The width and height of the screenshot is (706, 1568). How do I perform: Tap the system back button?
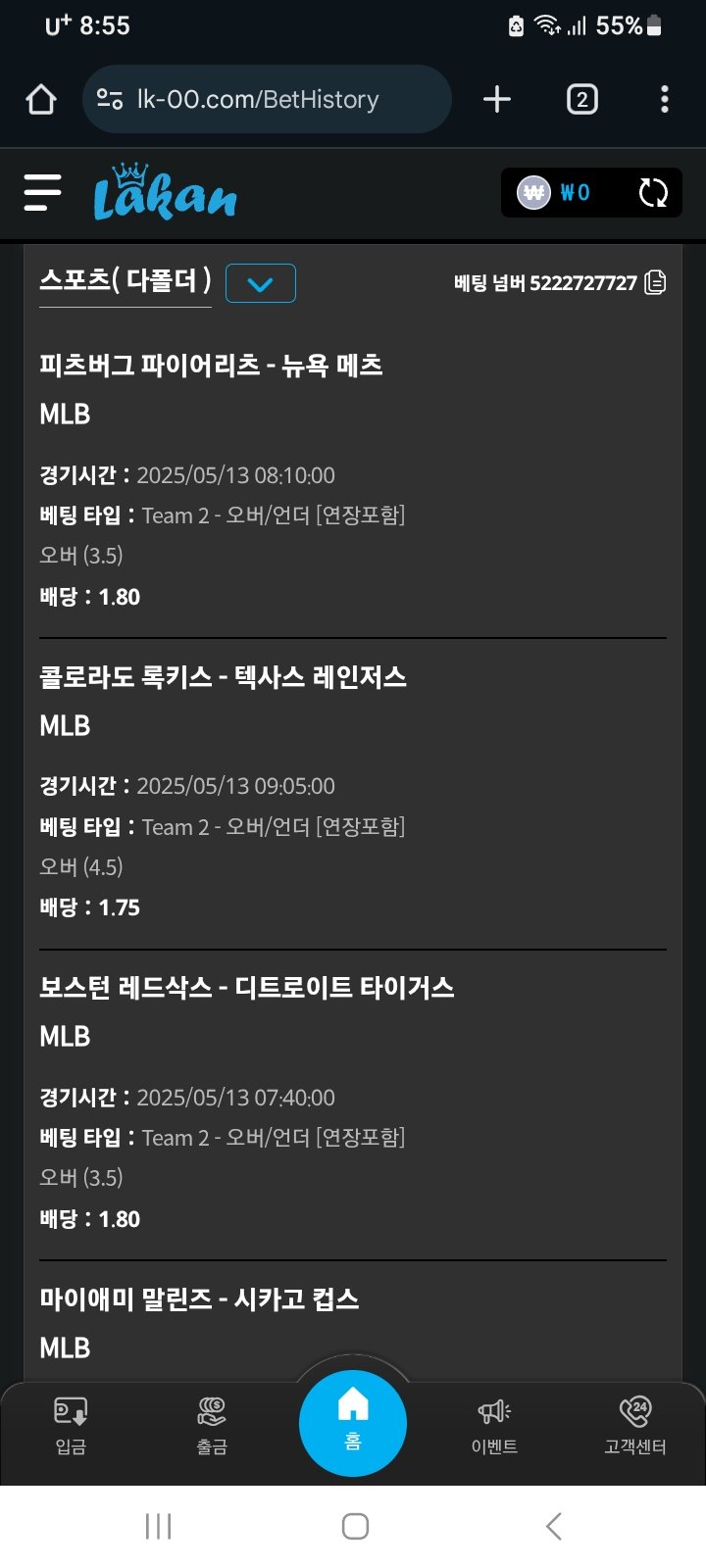click(553, 1526)
